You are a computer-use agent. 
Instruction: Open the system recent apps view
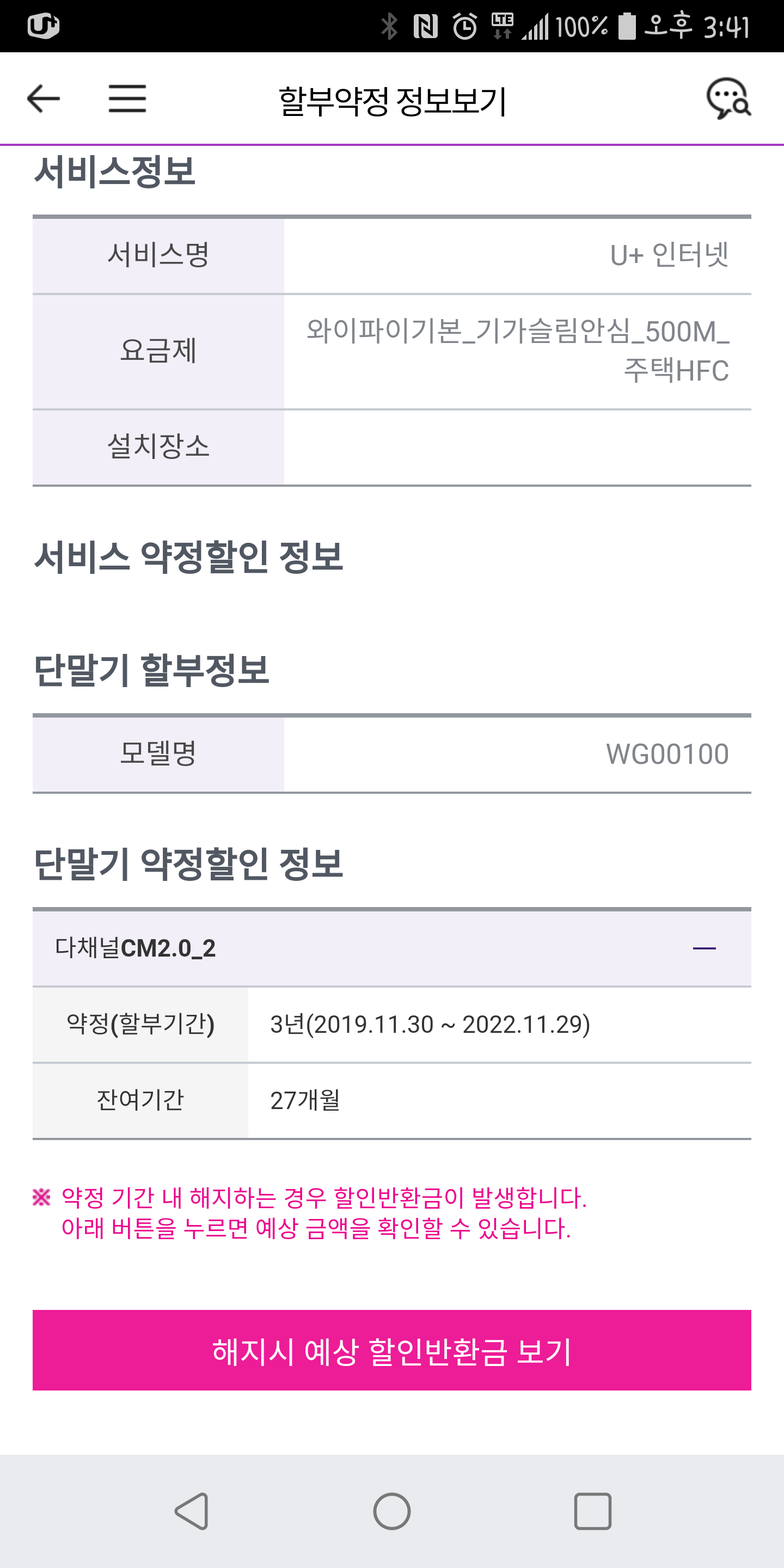click(x=592, y=1511)
